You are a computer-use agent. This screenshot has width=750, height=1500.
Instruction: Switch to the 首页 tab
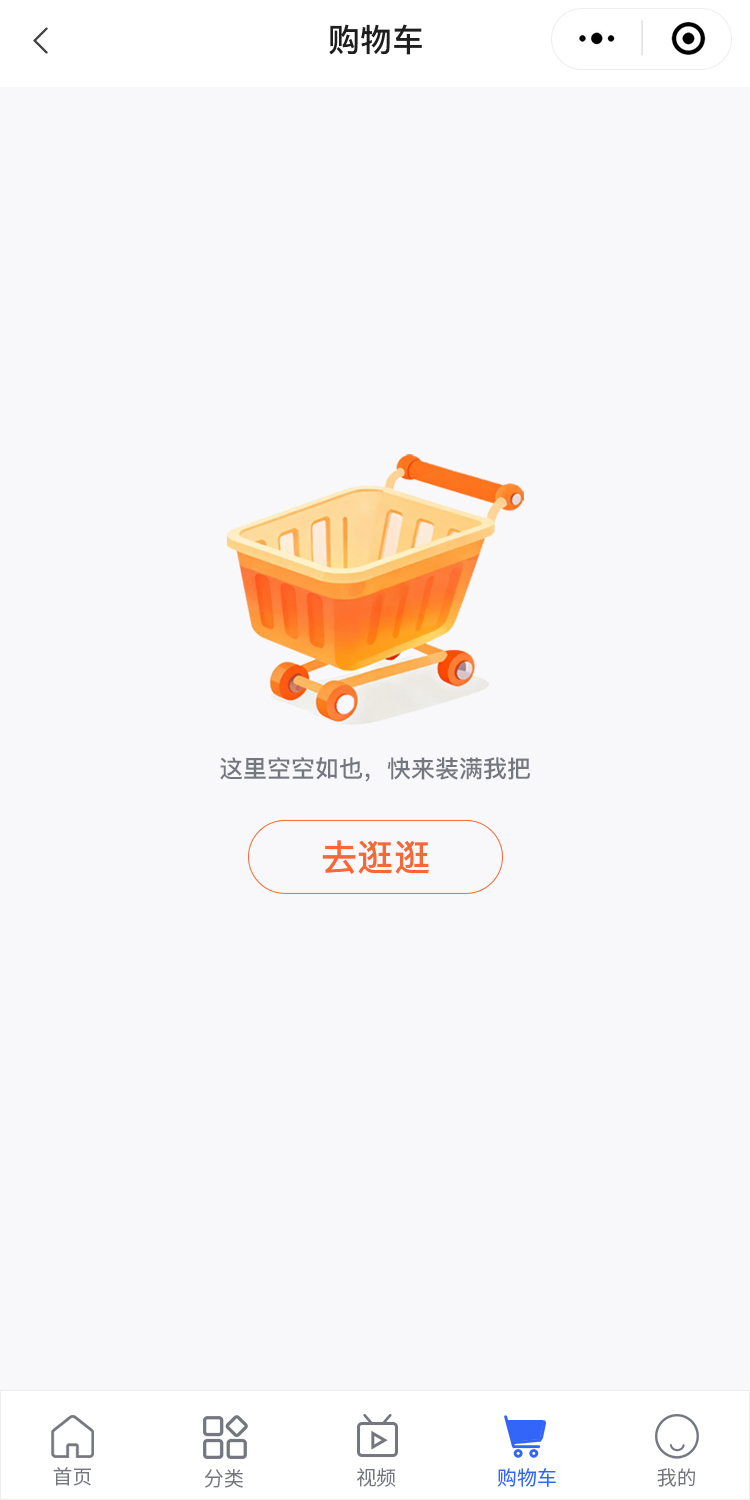pyautogui.click(x=73, y=1449)
